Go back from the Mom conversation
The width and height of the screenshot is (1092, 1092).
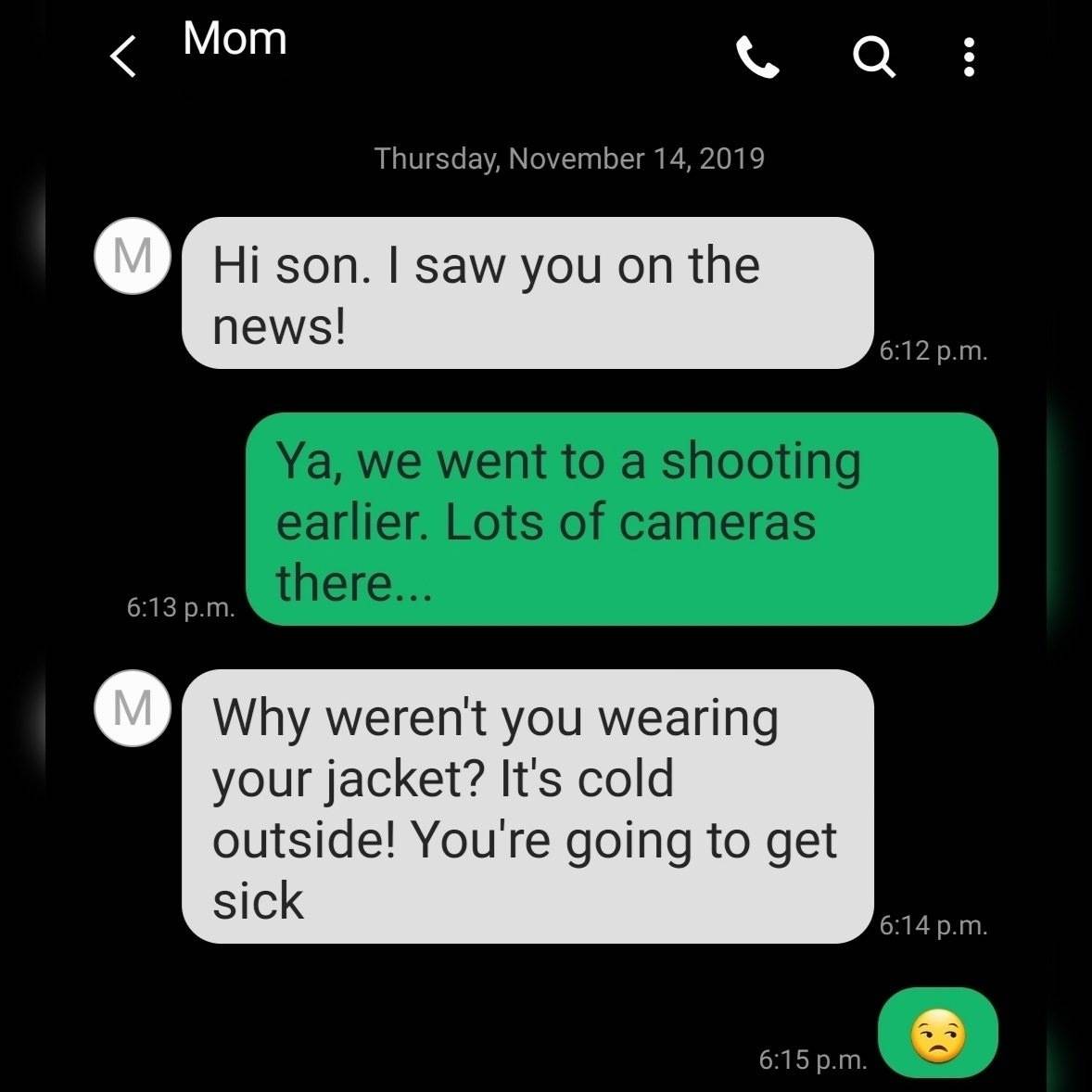click(x=123, y=57)
